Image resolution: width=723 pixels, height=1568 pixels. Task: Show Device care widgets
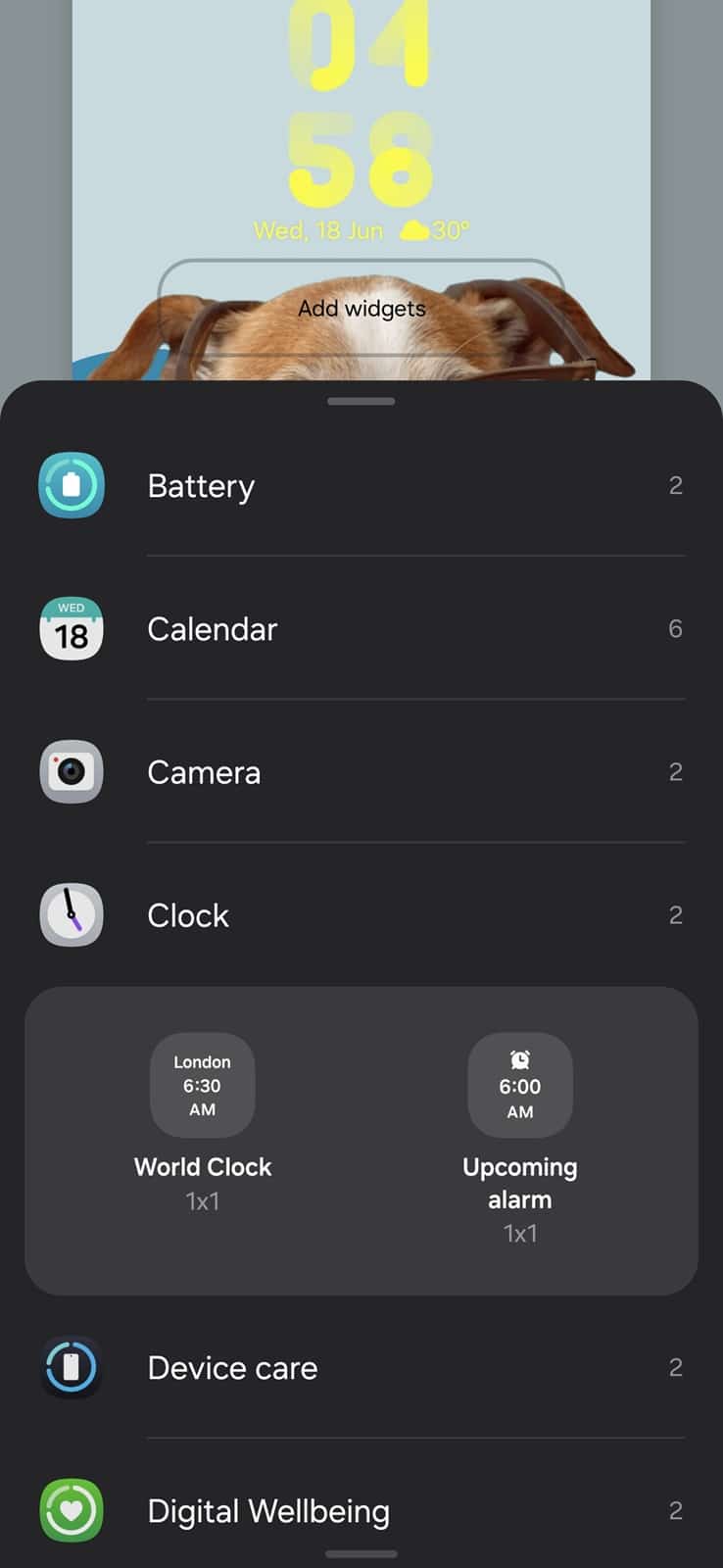[361, 1368]
